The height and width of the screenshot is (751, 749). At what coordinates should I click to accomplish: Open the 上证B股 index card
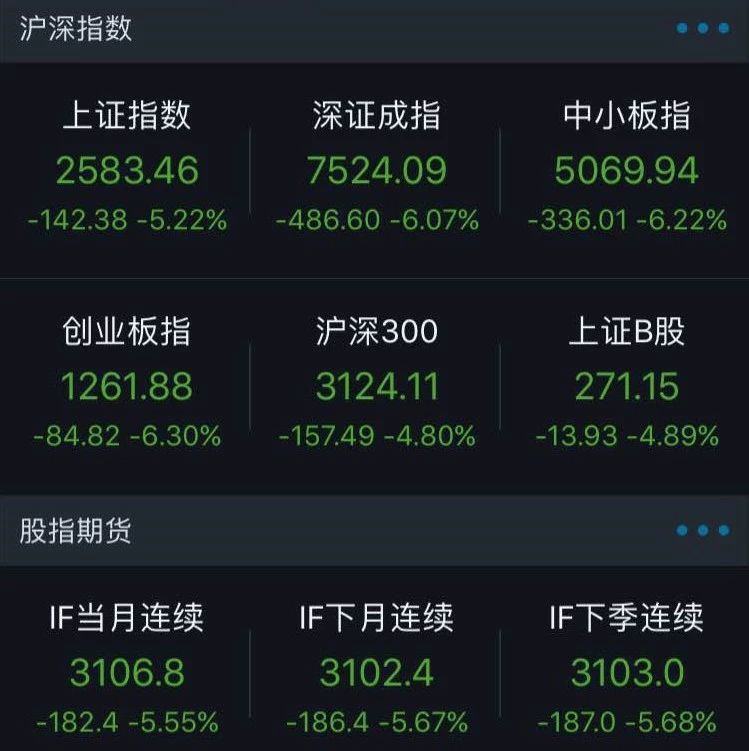(625, 386)
